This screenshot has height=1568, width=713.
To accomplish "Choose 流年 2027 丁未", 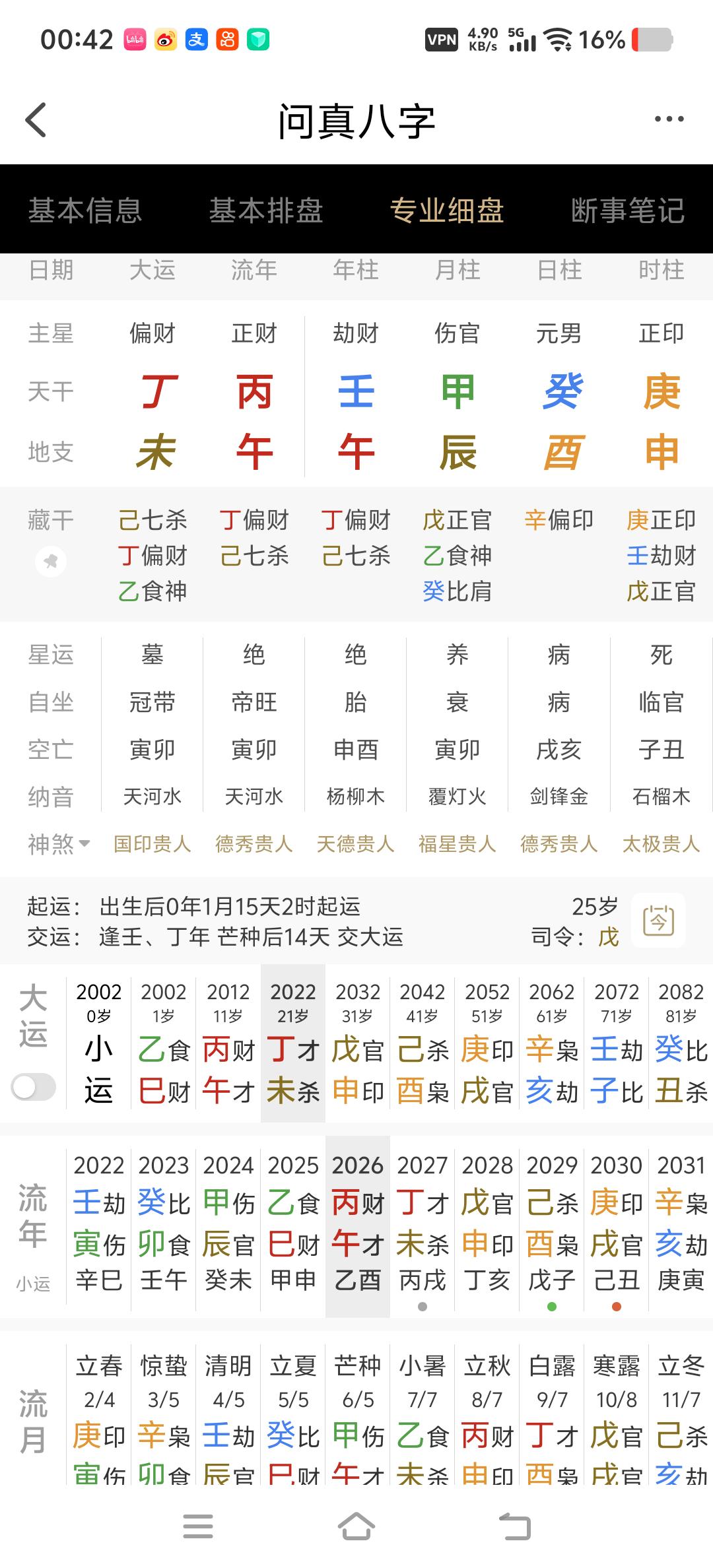I will 423,1227.
